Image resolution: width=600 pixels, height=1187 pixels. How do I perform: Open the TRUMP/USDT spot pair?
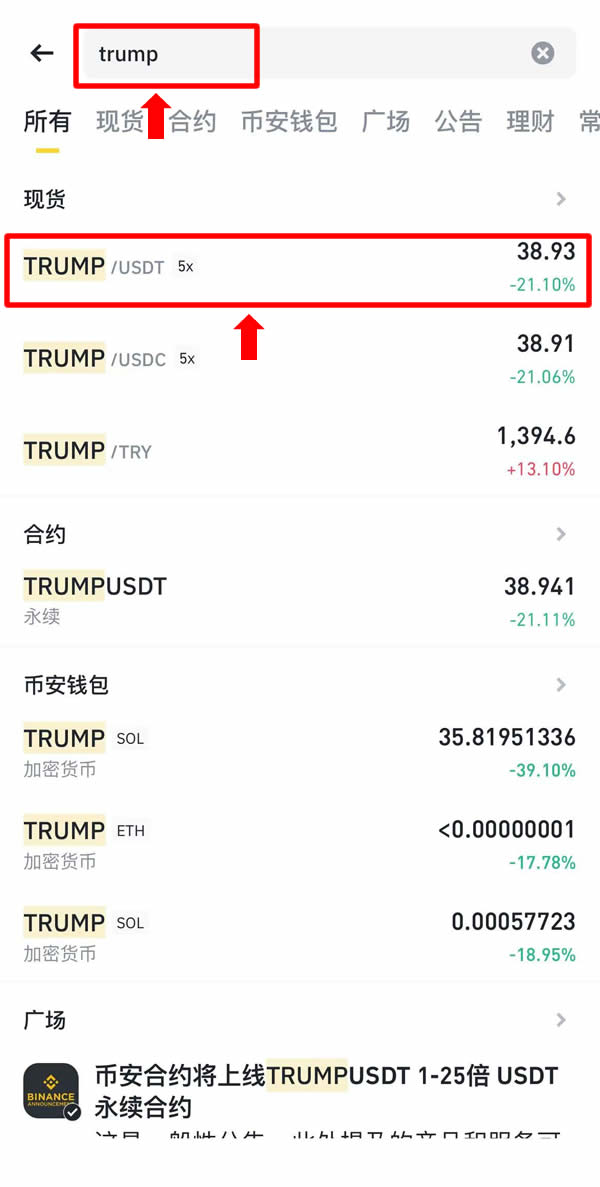(300, 269)
